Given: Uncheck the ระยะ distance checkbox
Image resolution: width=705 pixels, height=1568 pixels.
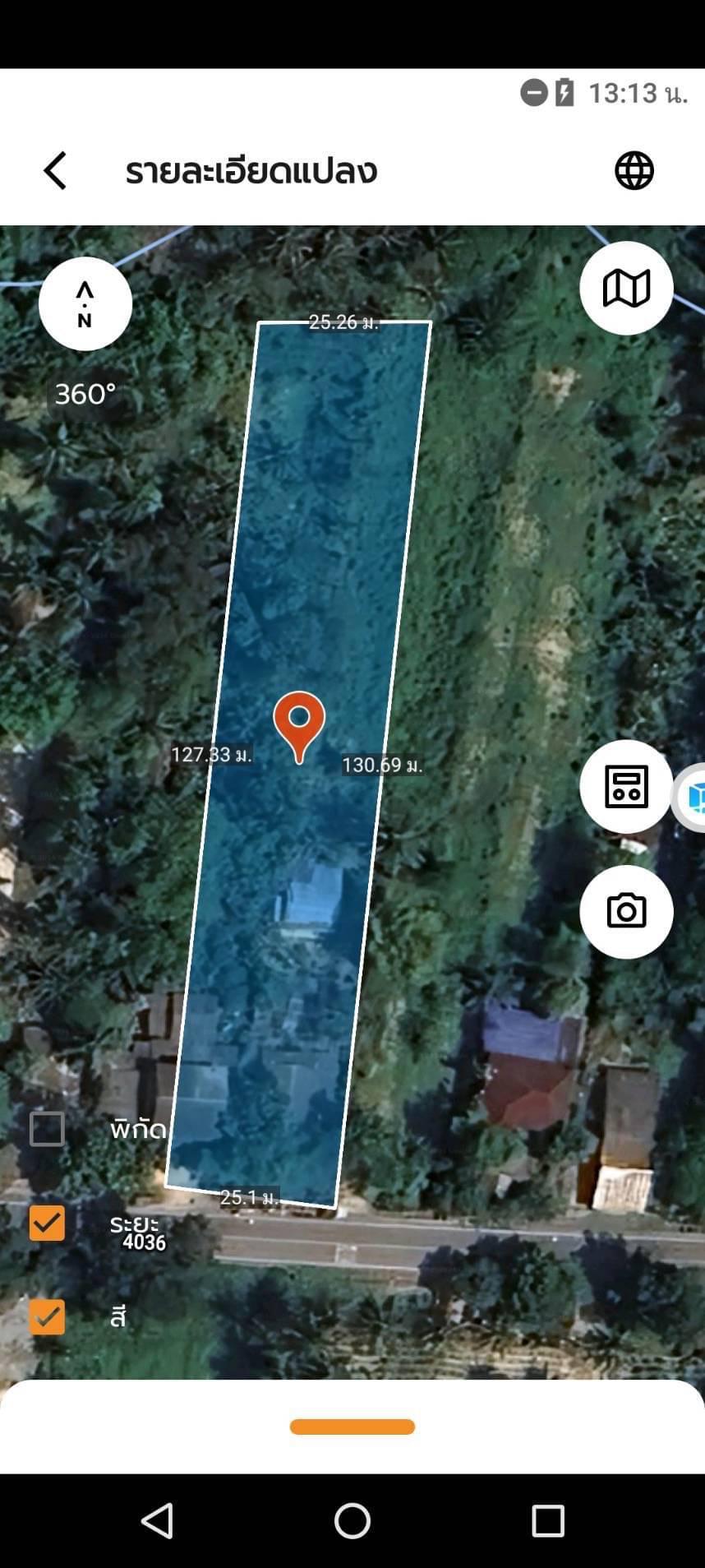Looking at the screenshot, I should click(47, 1223).
